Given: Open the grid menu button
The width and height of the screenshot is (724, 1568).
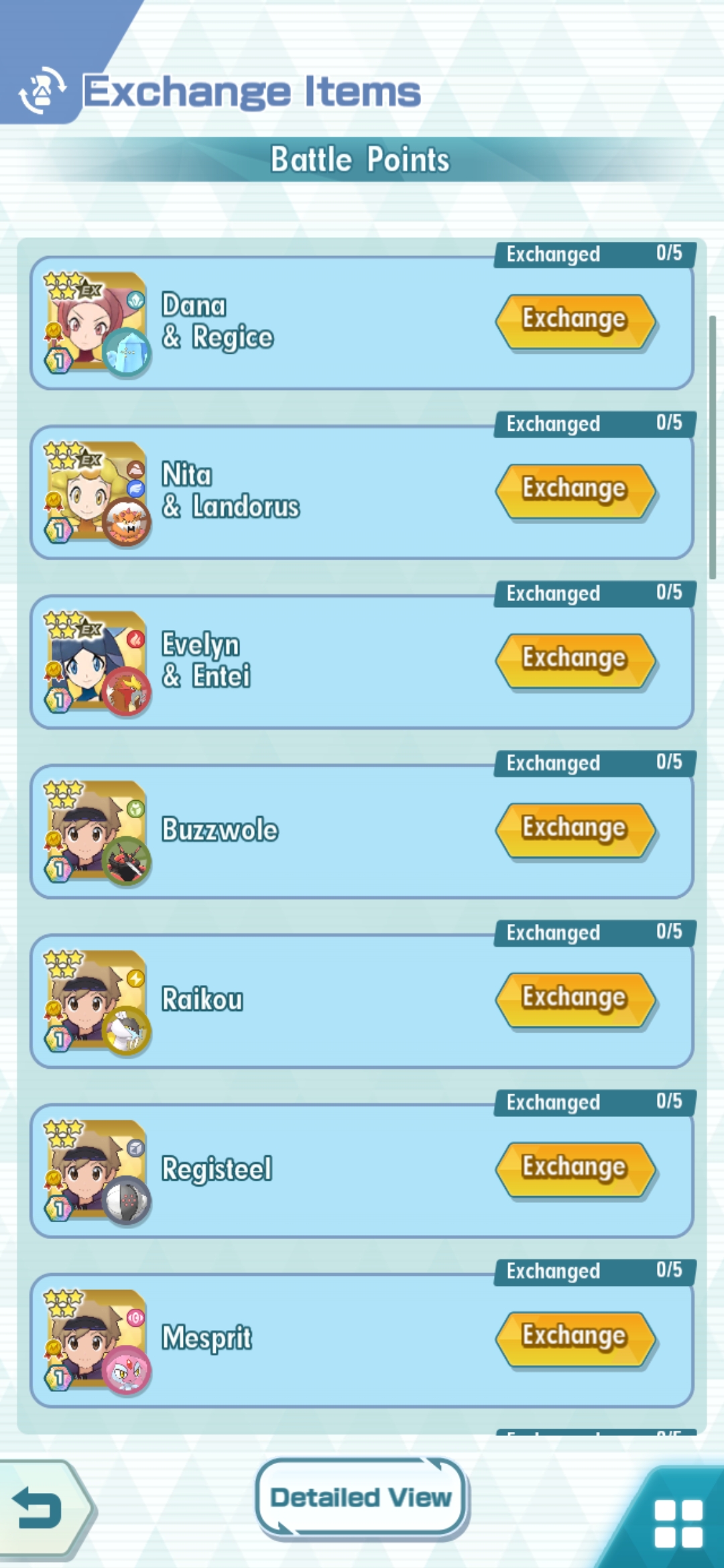Looking at the screenshot, I should pos(678,1522).
